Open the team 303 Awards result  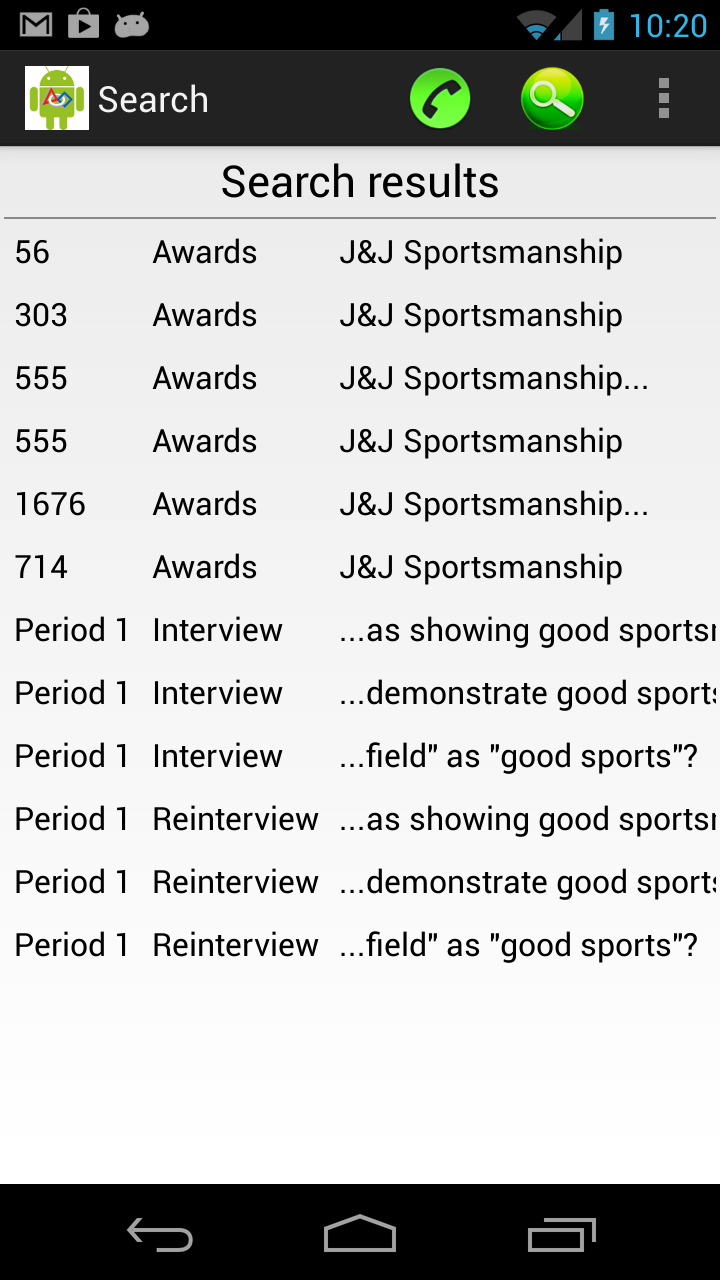pyautogui.click(x=360, y=315)
